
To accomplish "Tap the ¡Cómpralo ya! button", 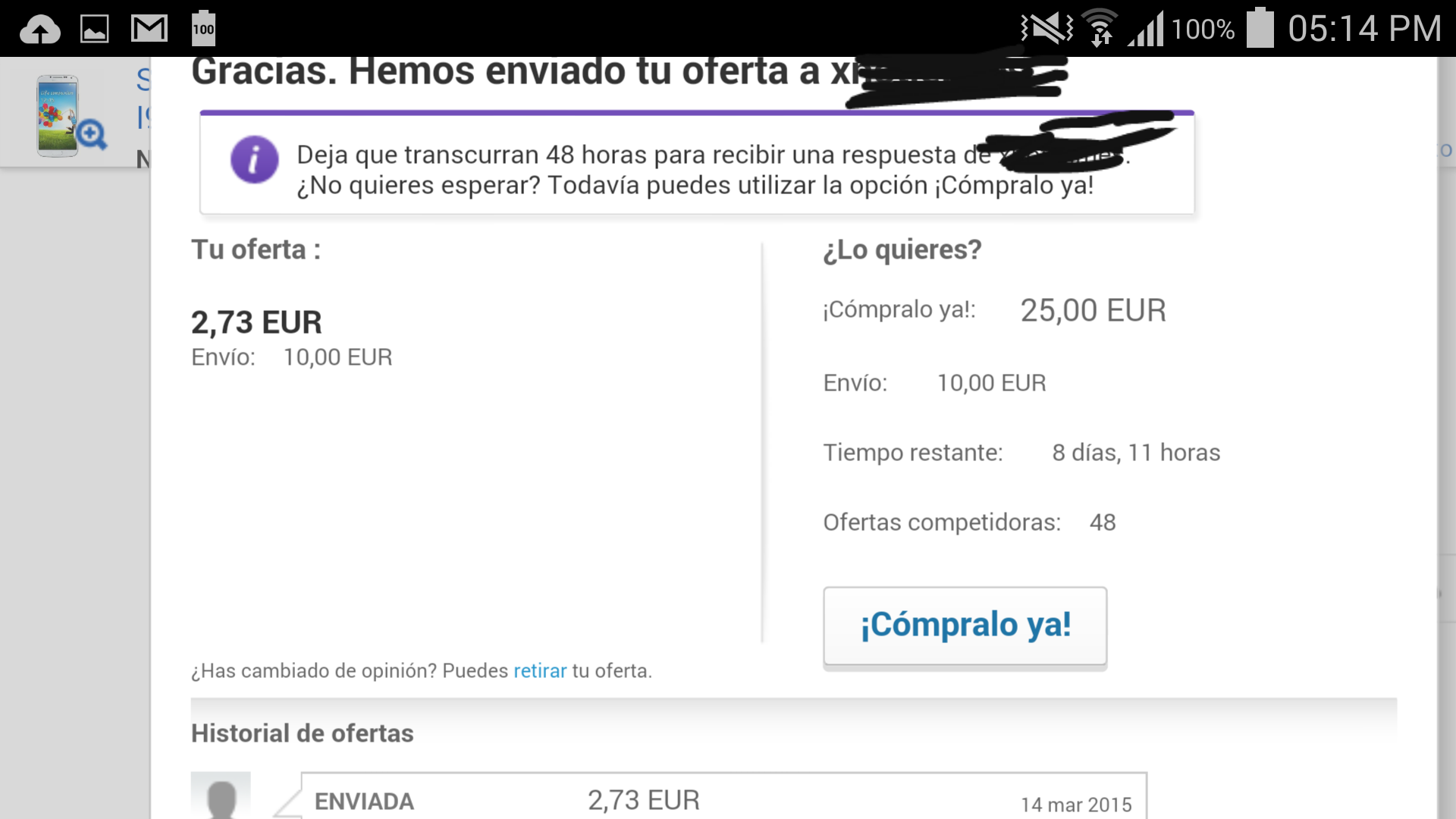I will 965,626.
